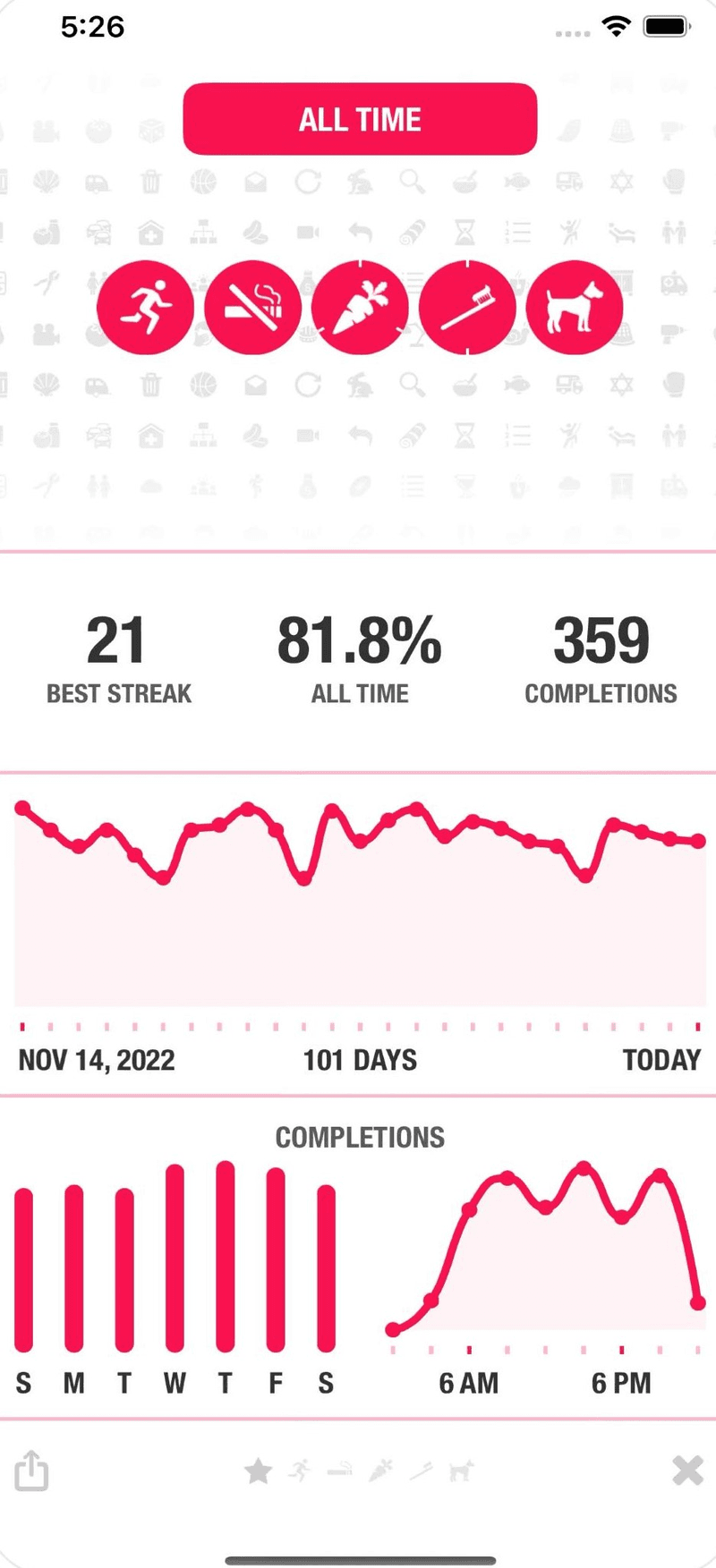Toggle the smoking habit filter at the bottom
Screen dimensions: 716x1568
point(341,1470)
